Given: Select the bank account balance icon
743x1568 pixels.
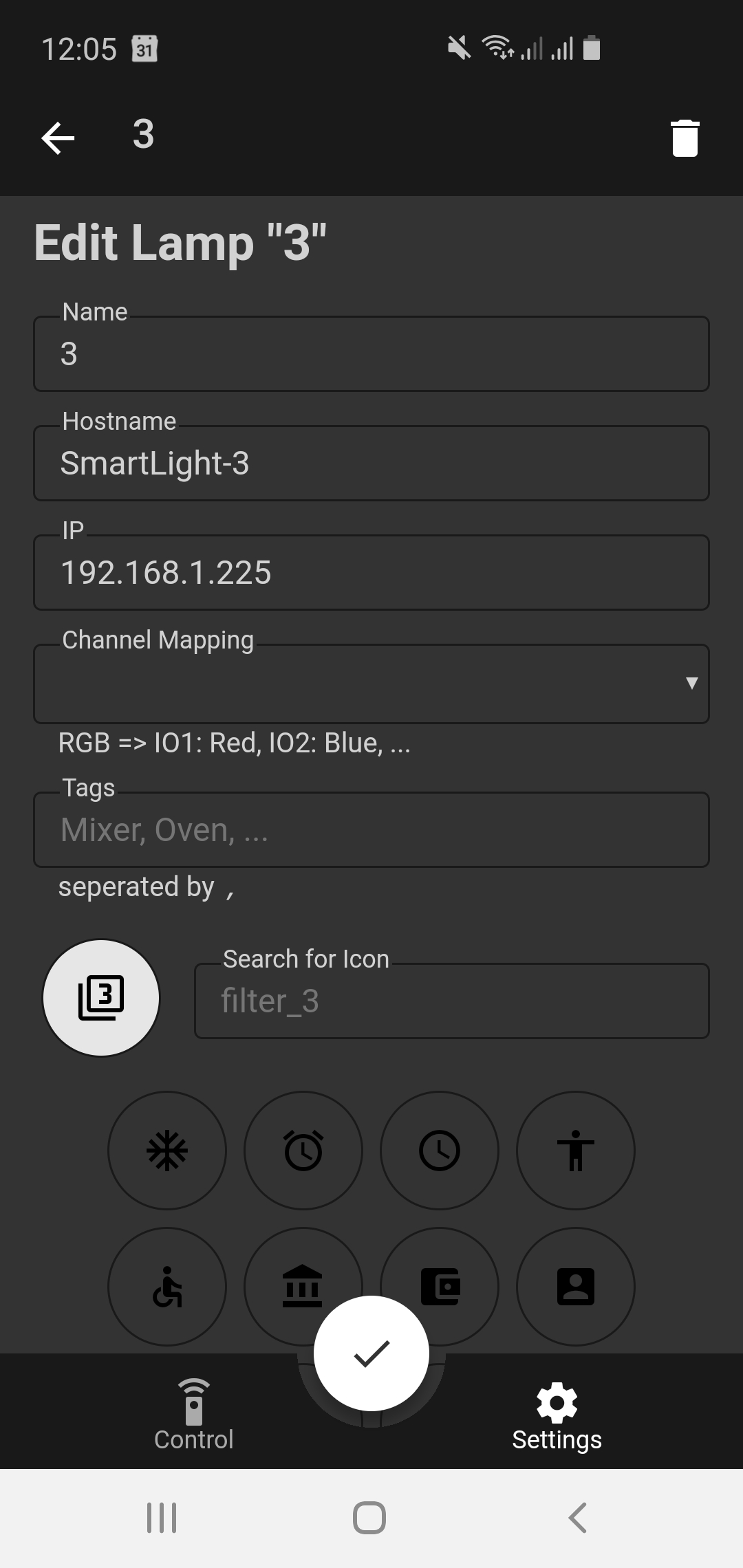Looking at the screenshot, I should point(303,1286).
